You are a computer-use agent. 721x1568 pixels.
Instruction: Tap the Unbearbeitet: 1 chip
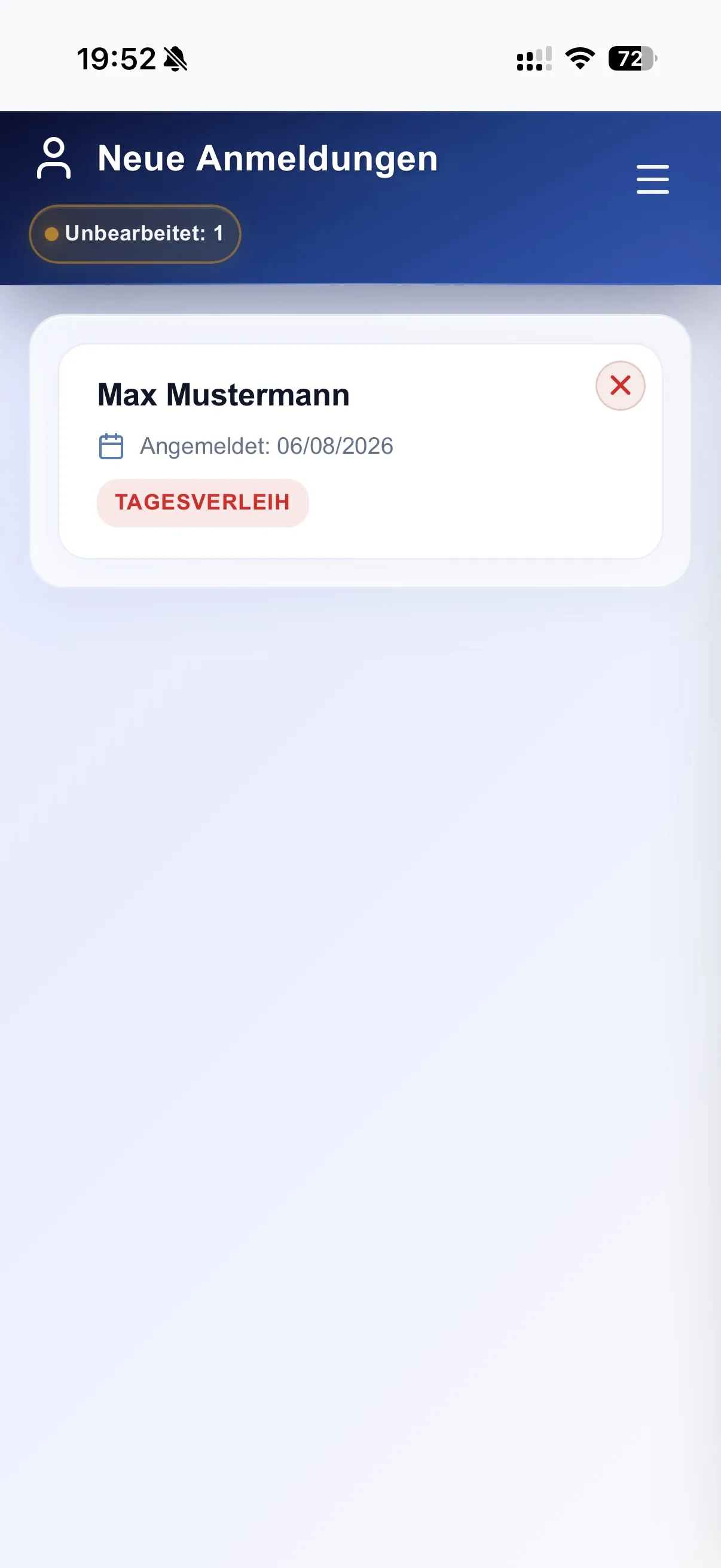[x=135, y=234]
